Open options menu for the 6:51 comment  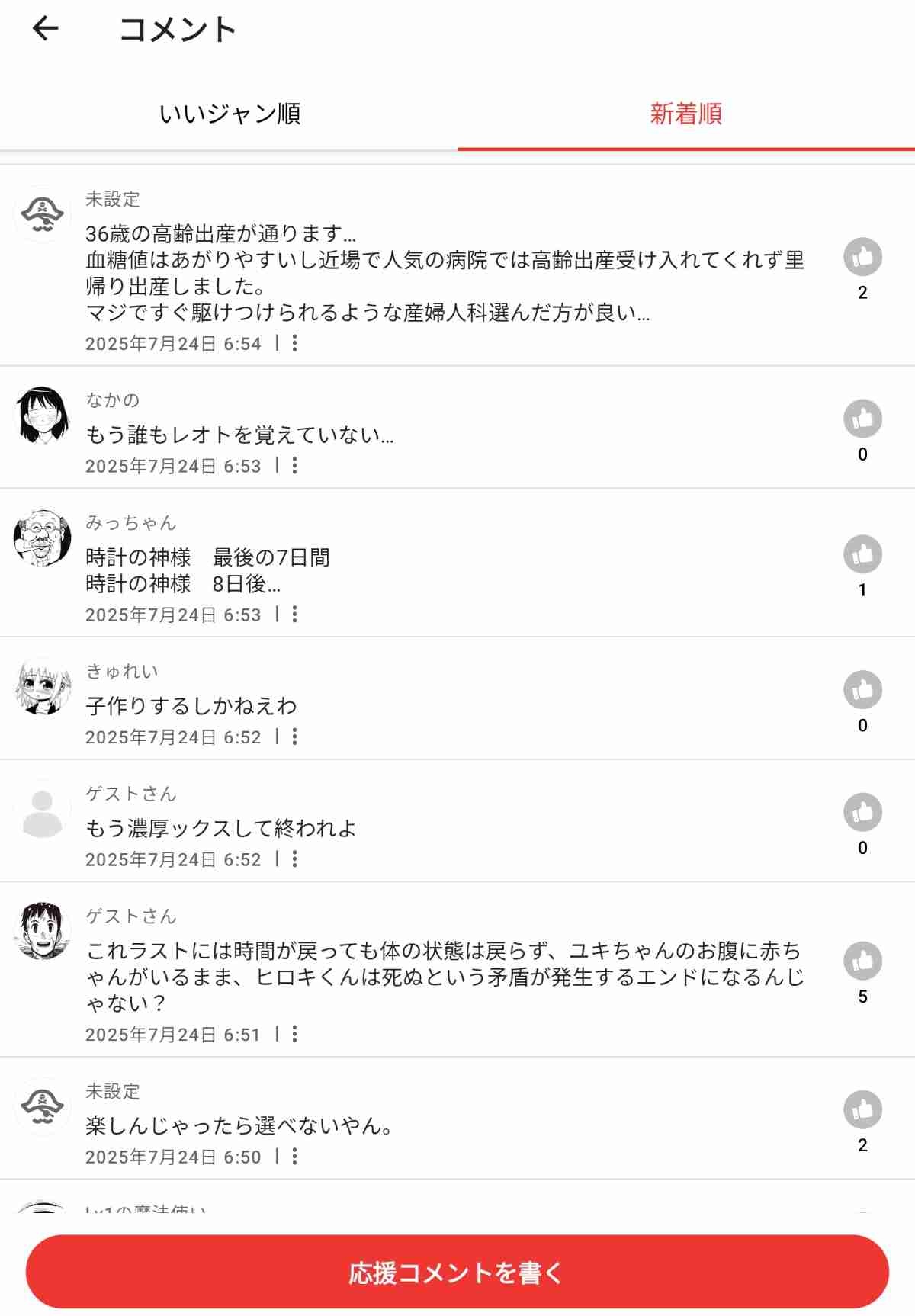click(295, 1034)
